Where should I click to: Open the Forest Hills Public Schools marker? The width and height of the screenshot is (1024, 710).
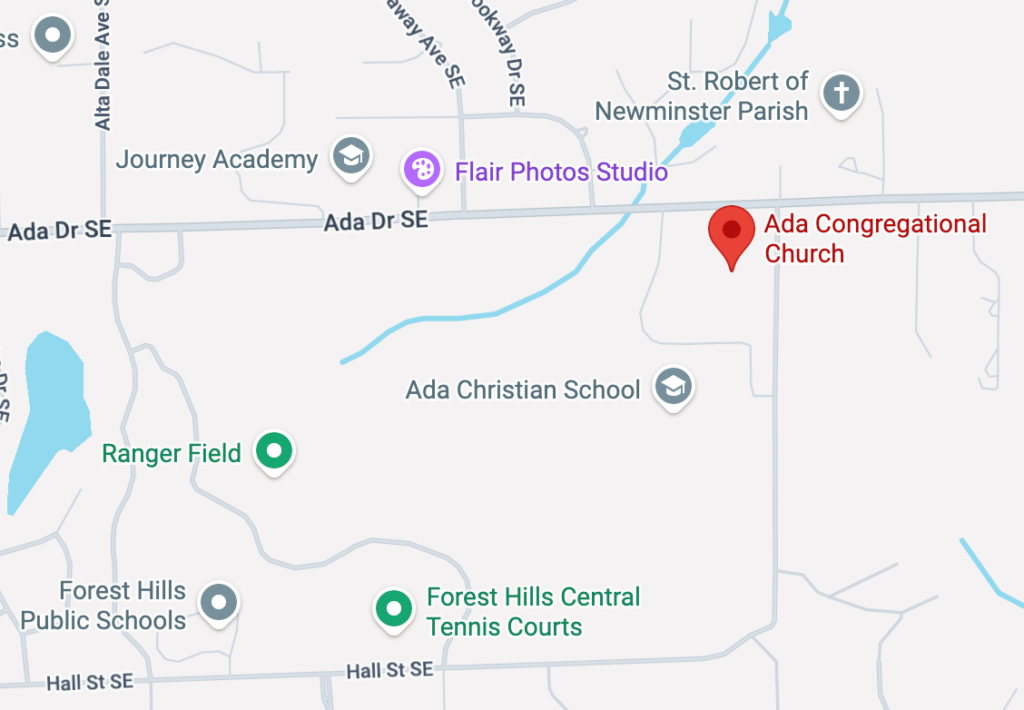217,602
